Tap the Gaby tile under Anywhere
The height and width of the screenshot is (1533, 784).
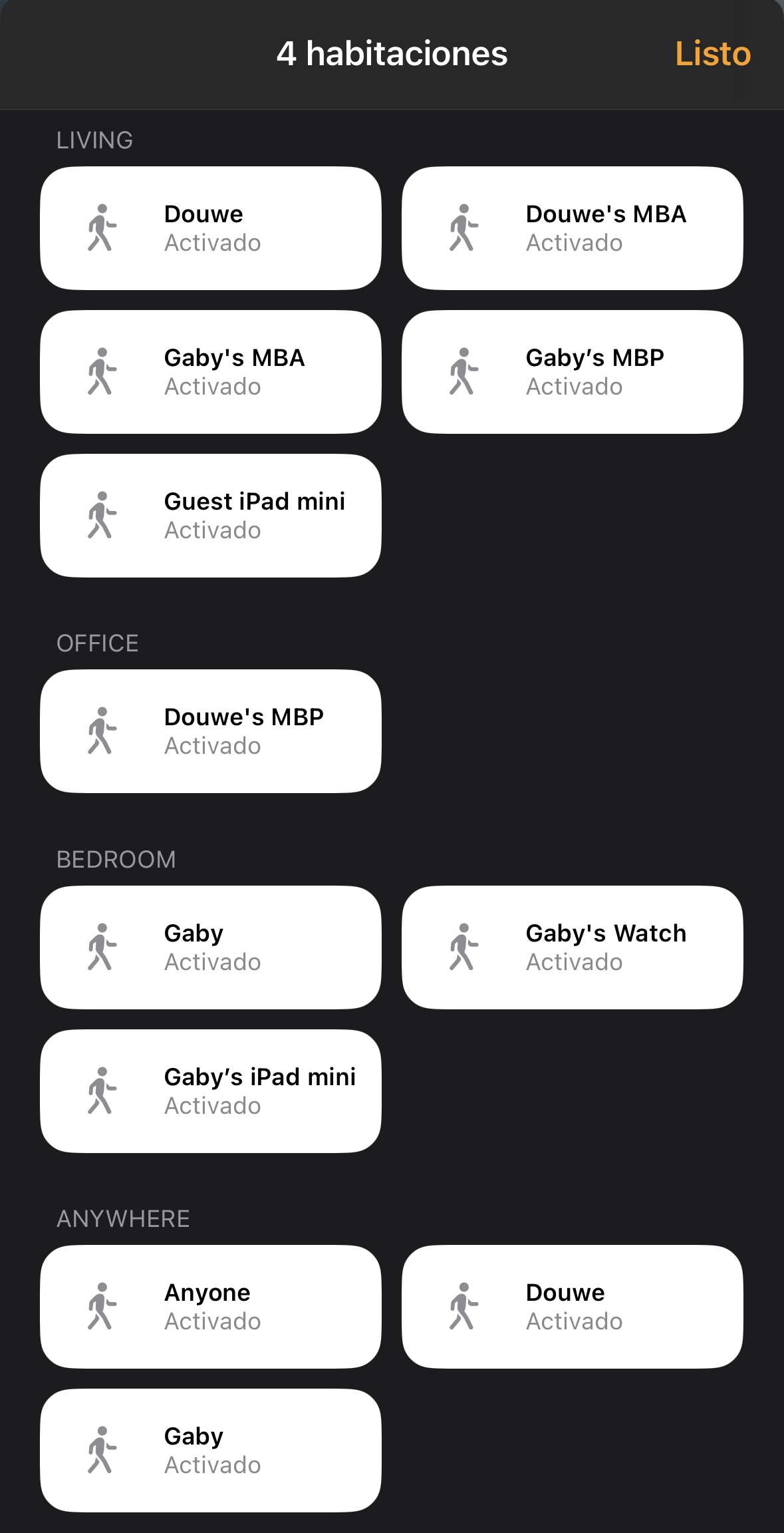point(210,1450)
